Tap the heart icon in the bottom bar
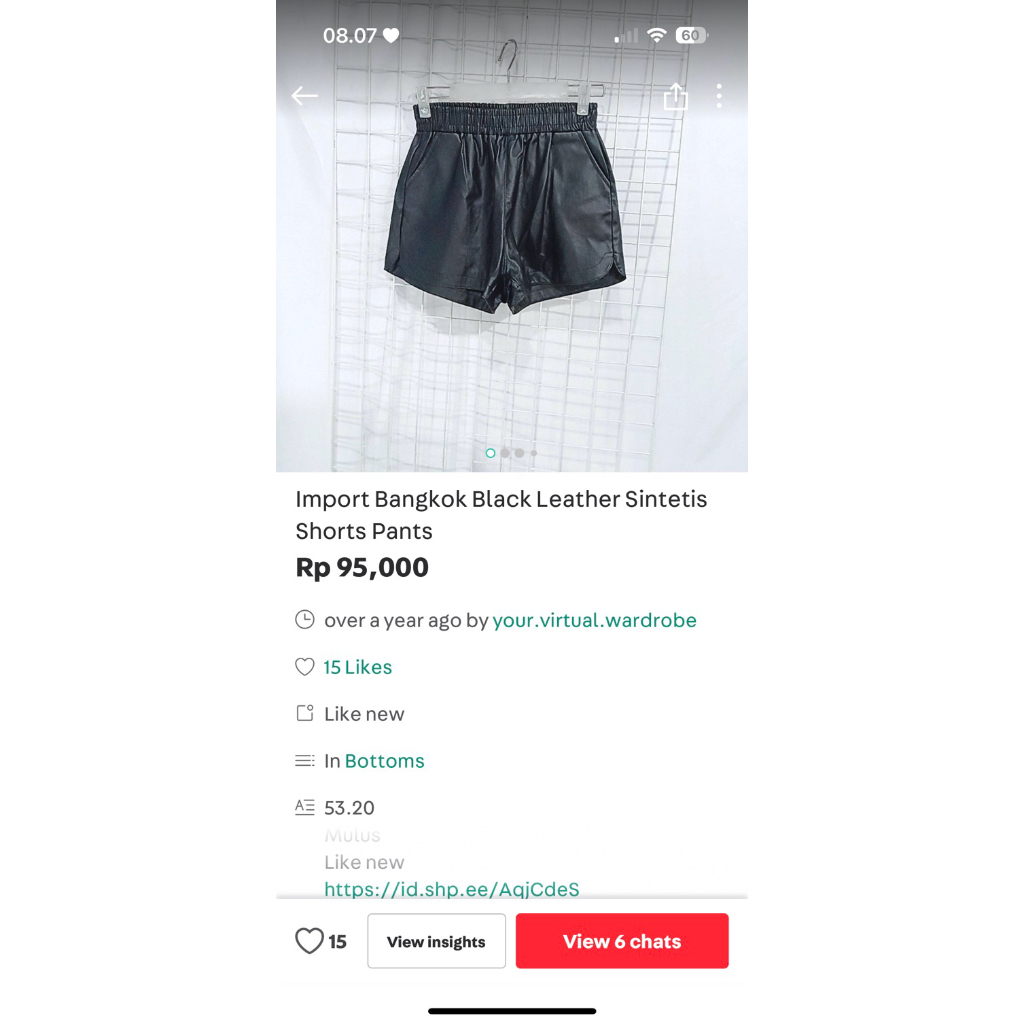1024x1024 pixels. [x=310, y=941]
